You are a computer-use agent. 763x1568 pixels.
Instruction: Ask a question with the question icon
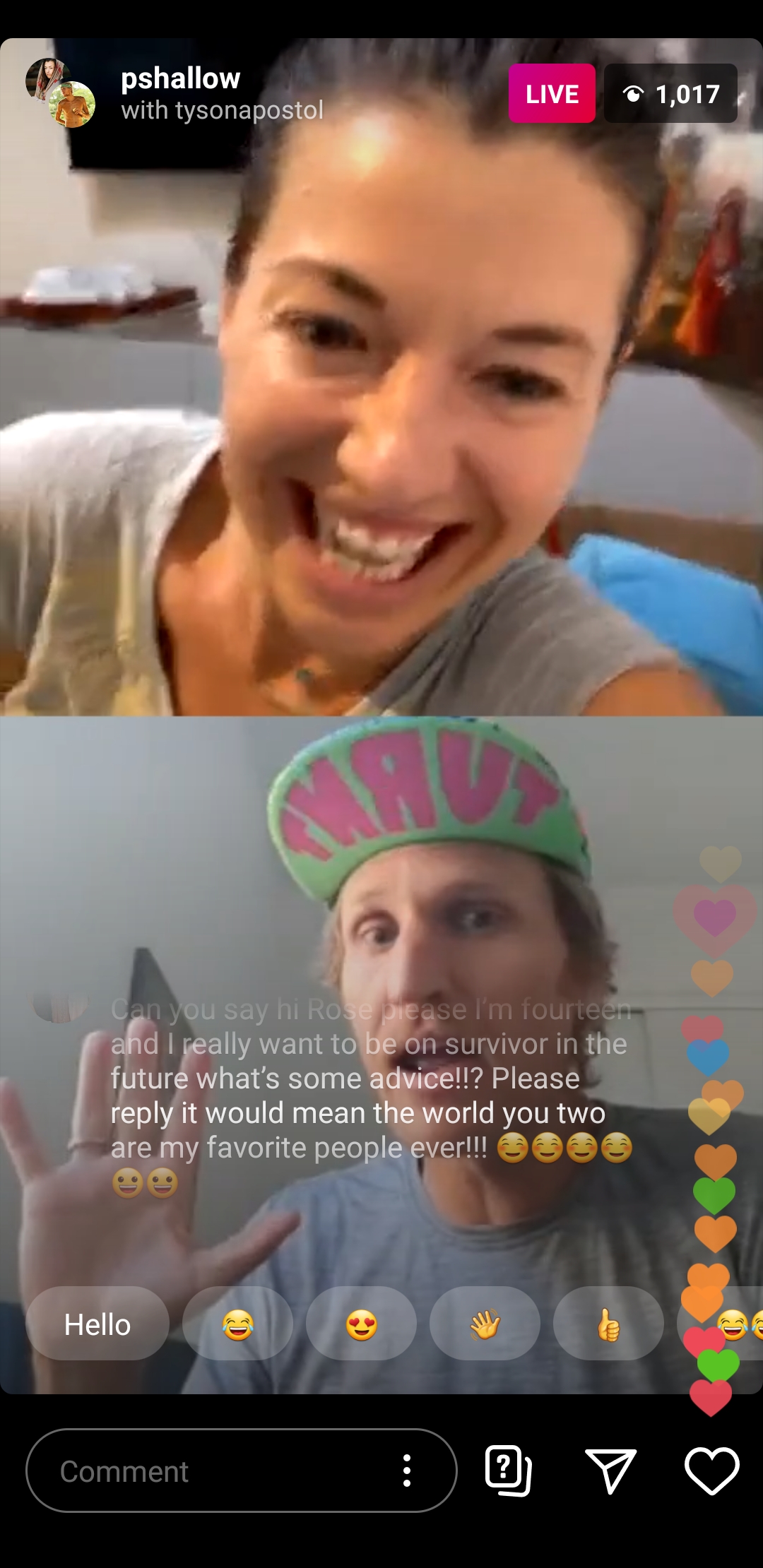pos(508,1471)
